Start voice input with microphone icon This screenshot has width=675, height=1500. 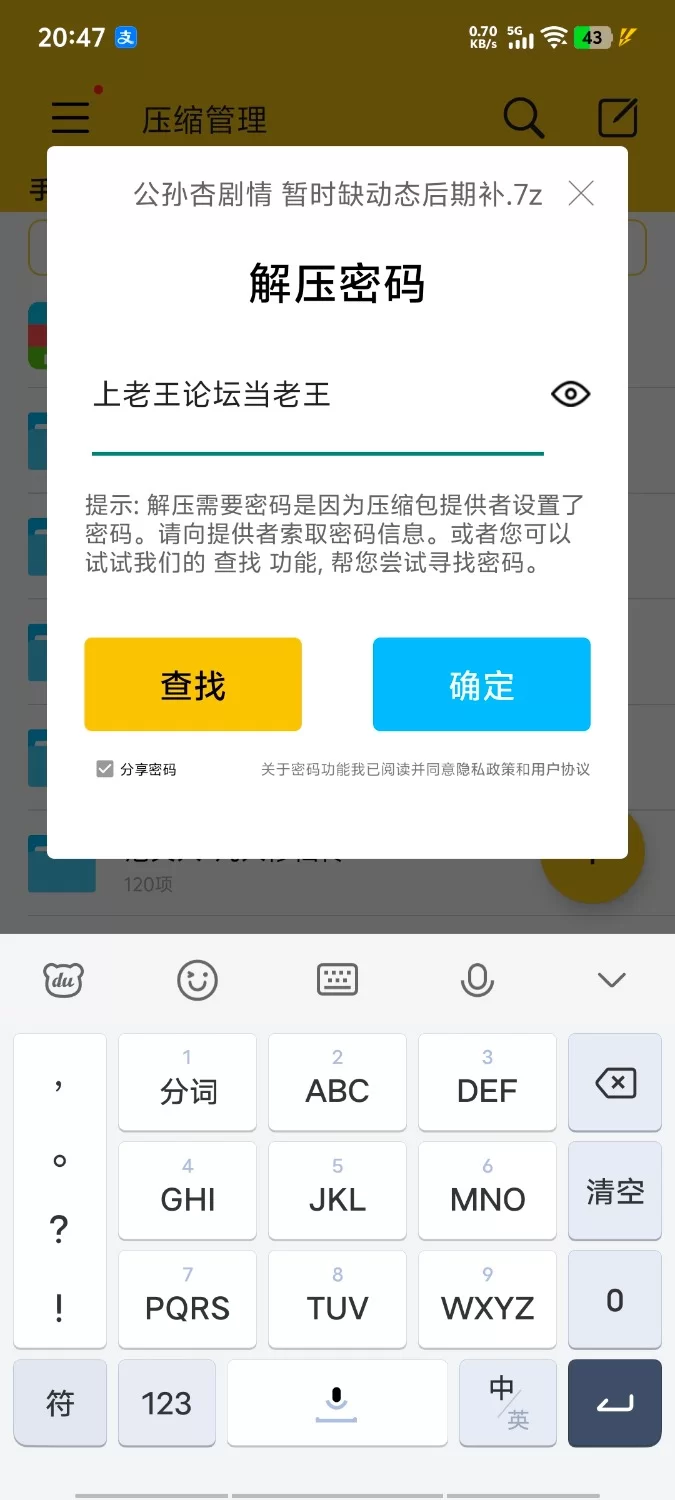[x=477, y=980]
